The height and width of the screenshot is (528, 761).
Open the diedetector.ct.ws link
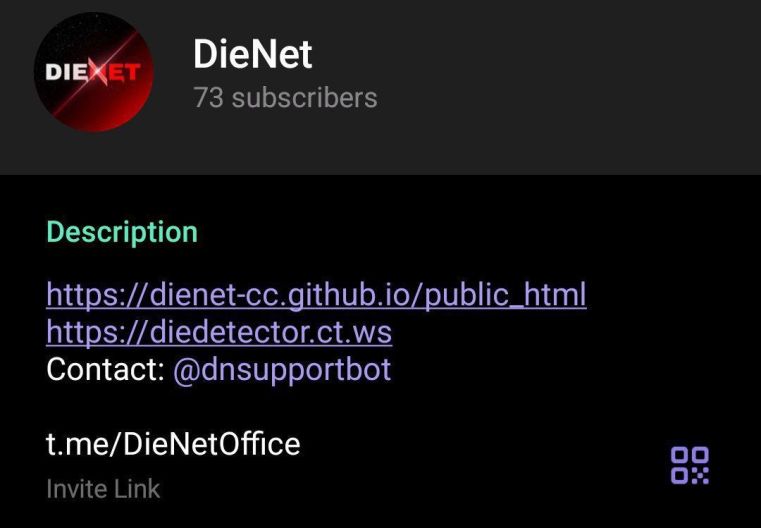[x=219, y=332]
